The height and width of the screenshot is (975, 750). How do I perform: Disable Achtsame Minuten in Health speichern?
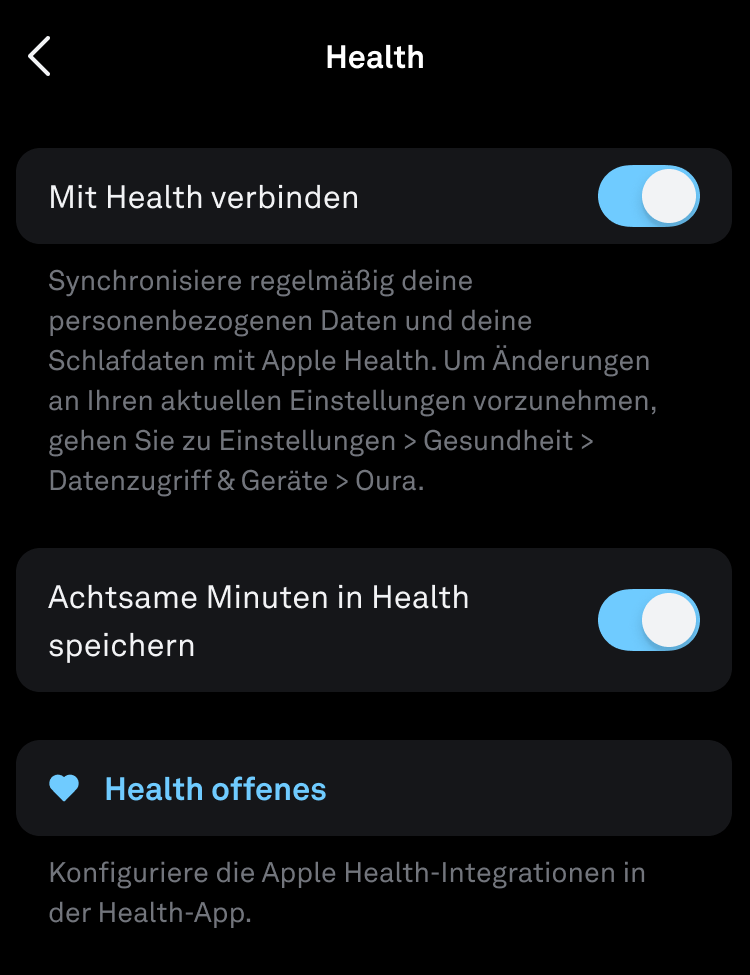[x=648, y=620]
